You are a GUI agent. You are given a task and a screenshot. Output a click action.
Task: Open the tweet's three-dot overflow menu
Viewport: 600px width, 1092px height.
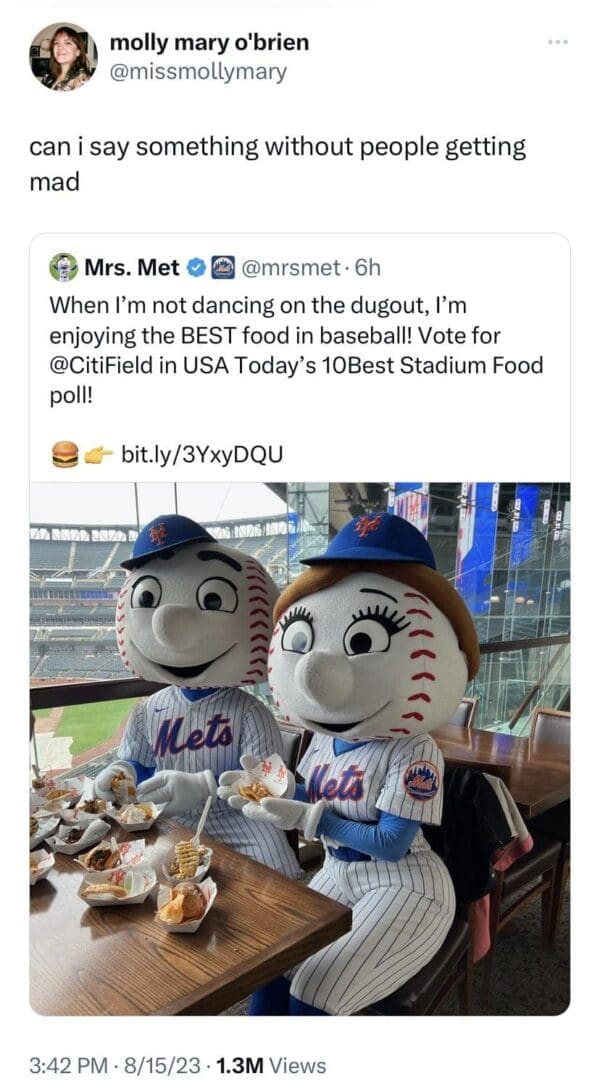coord(557,42)
